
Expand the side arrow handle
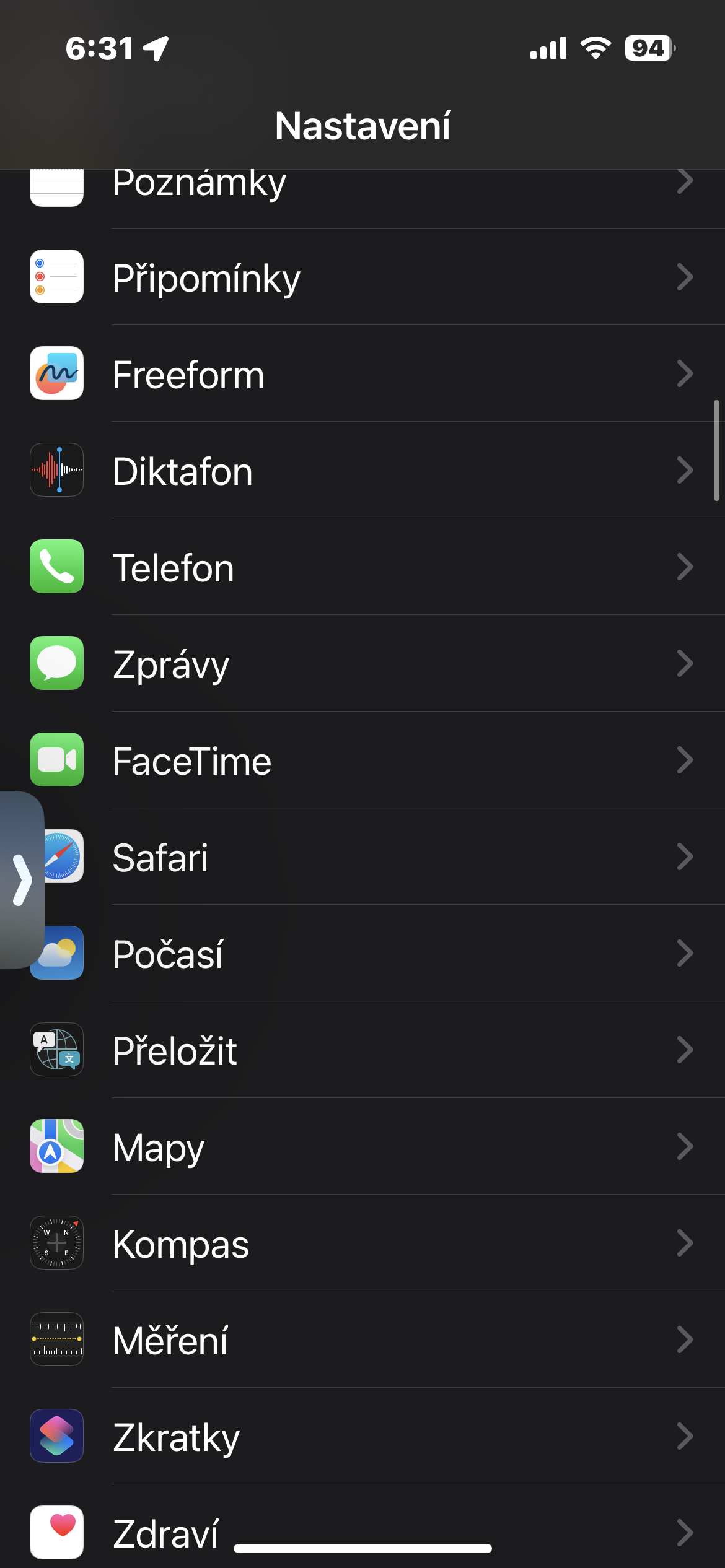pos(22,879)
